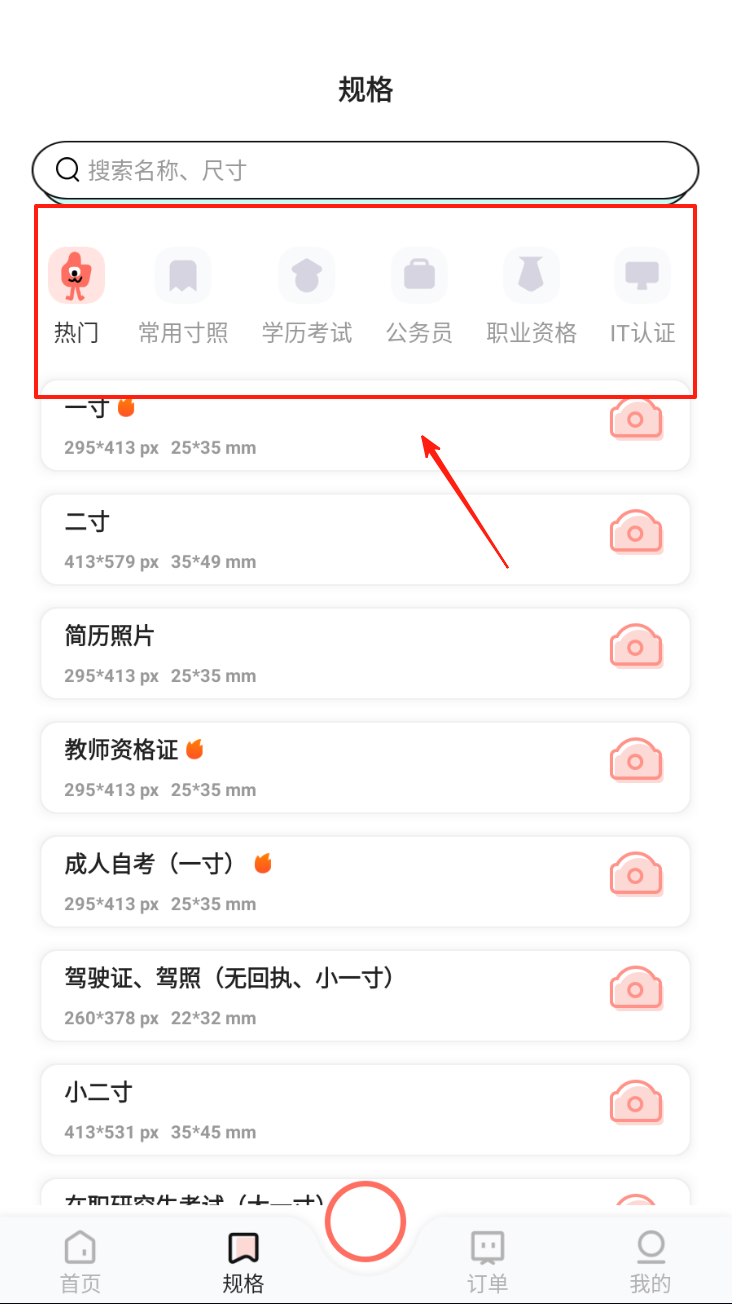Tap the 规格 bottom tab
732x1304 pixels.
pos(243,1262)
